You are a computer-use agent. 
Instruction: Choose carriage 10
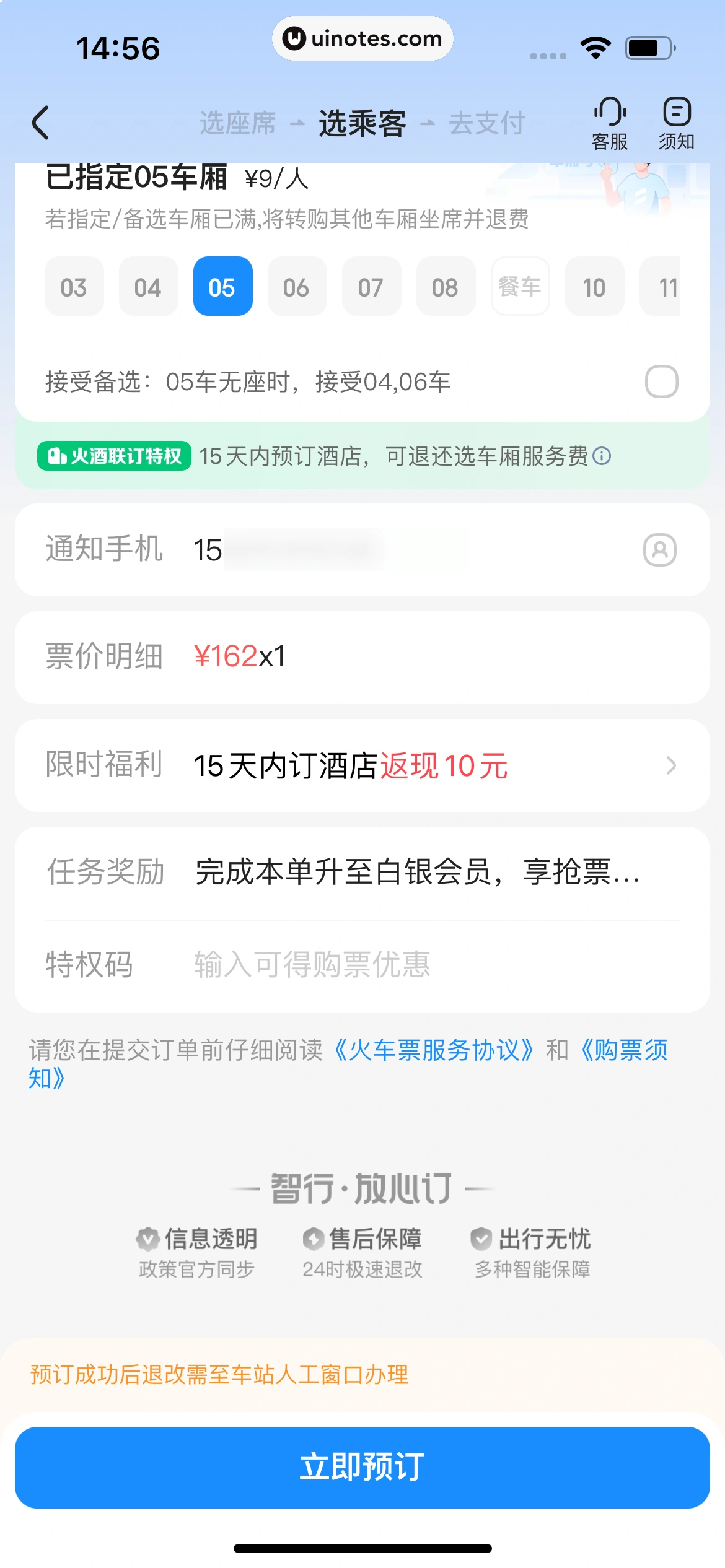pos(594,287)
